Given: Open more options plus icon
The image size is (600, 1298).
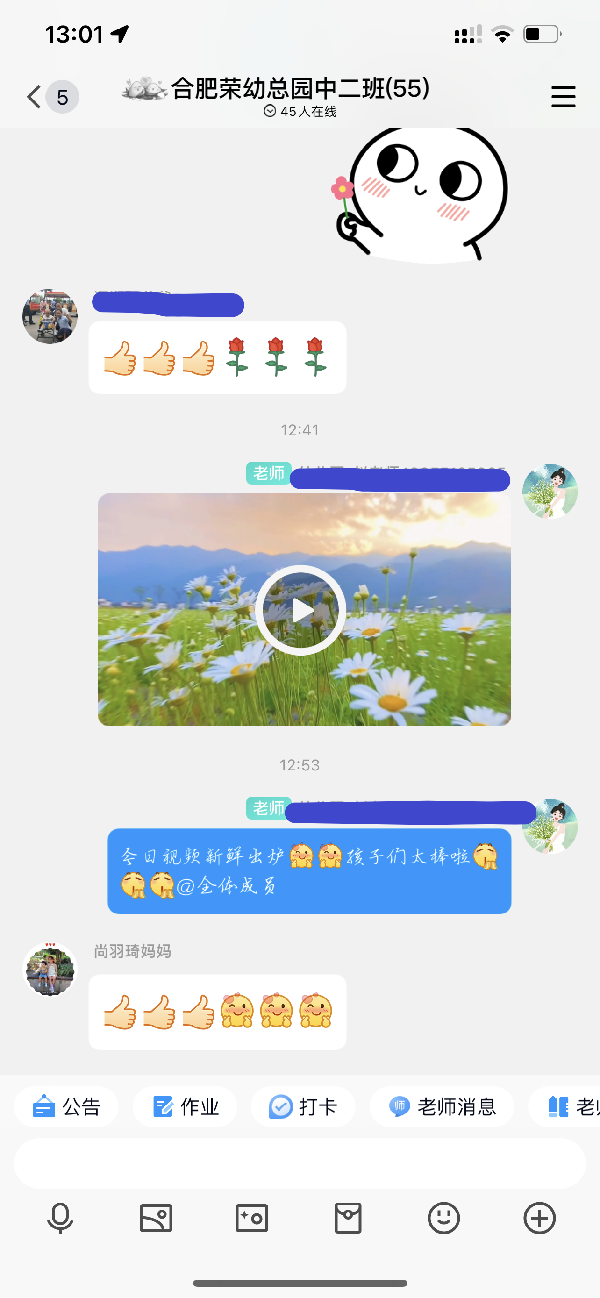Looking at the screenshot, I should pos(539,1218).
